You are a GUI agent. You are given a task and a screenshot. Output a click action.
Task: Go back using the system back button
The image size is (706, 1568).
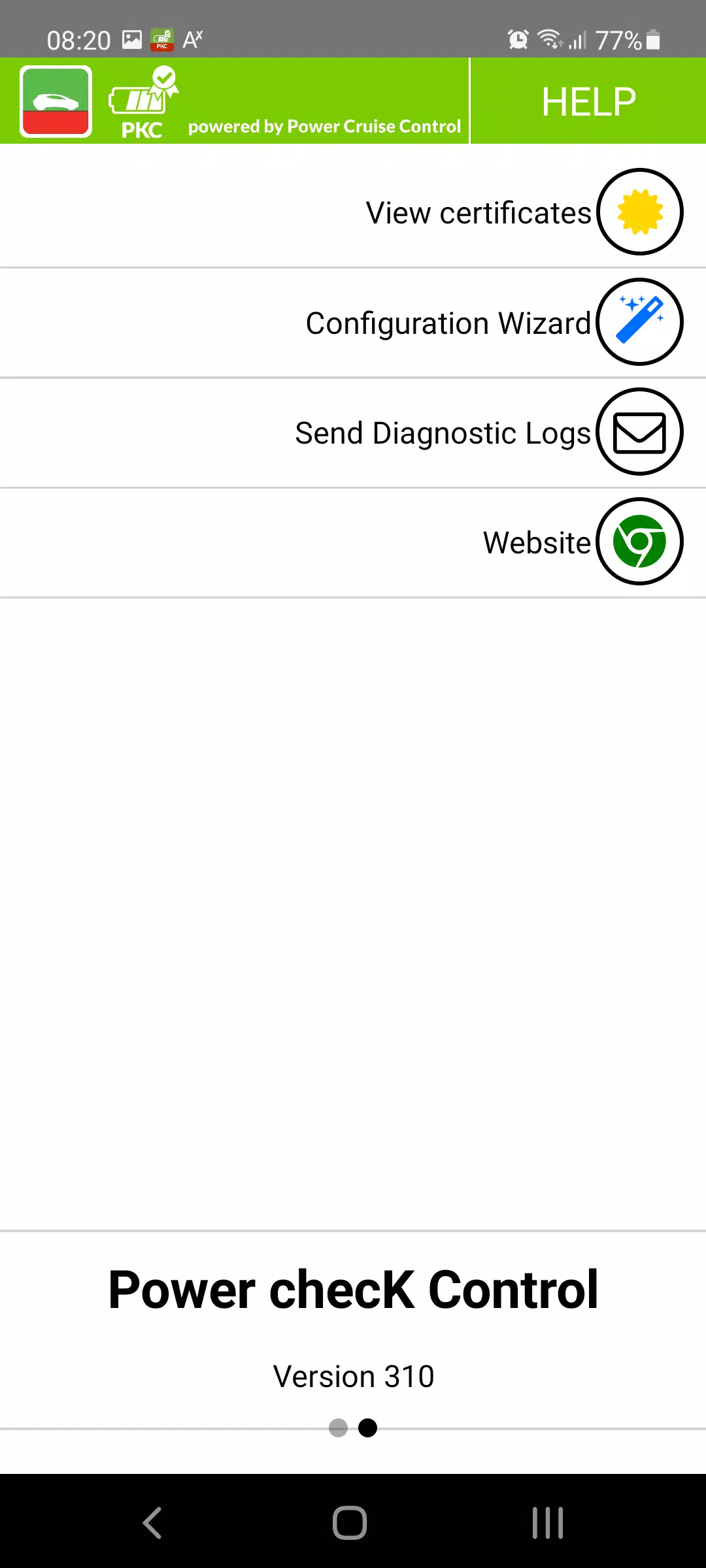152,1523
